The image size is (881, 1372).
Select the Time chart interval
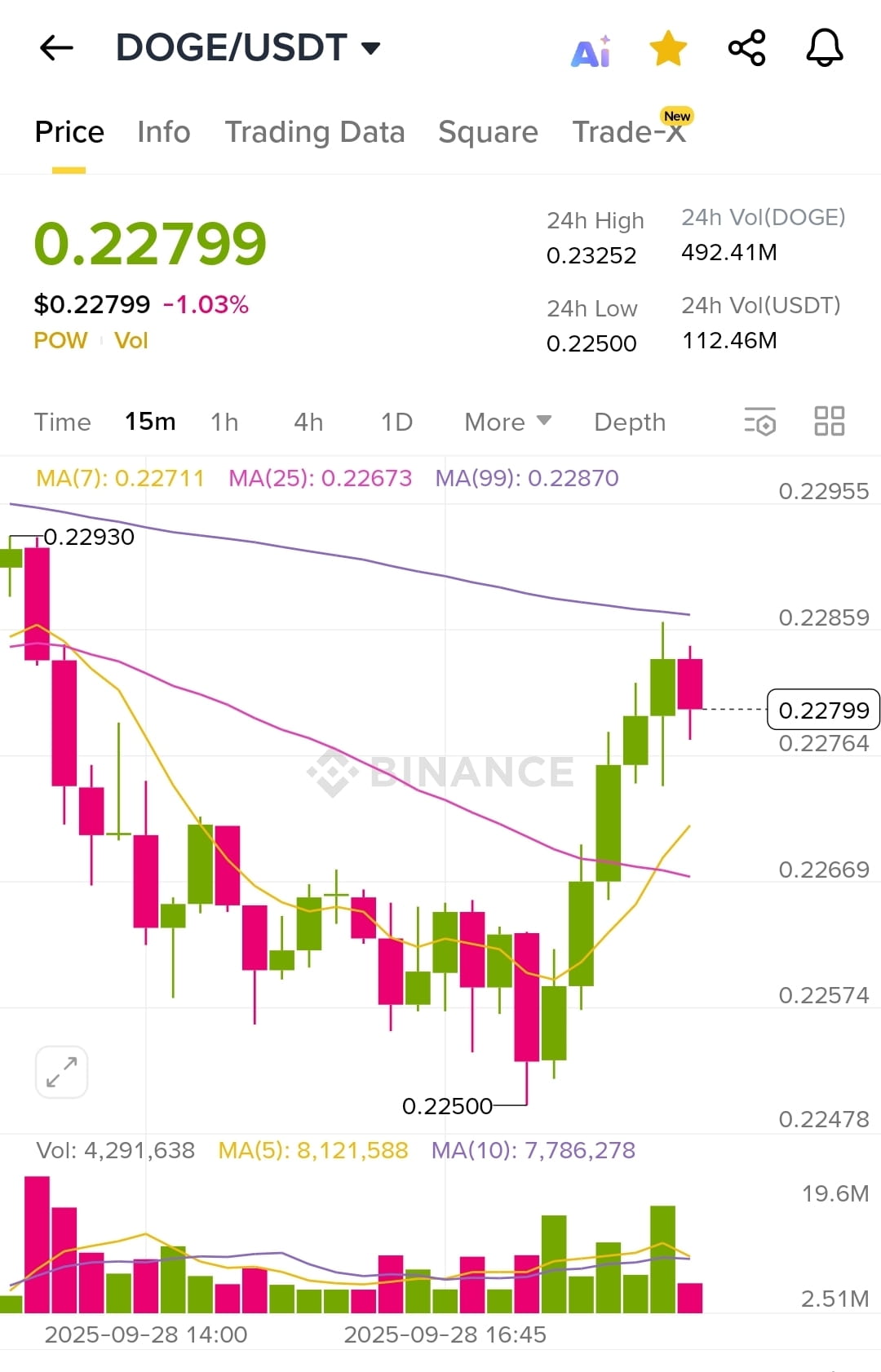click(62, 422)
